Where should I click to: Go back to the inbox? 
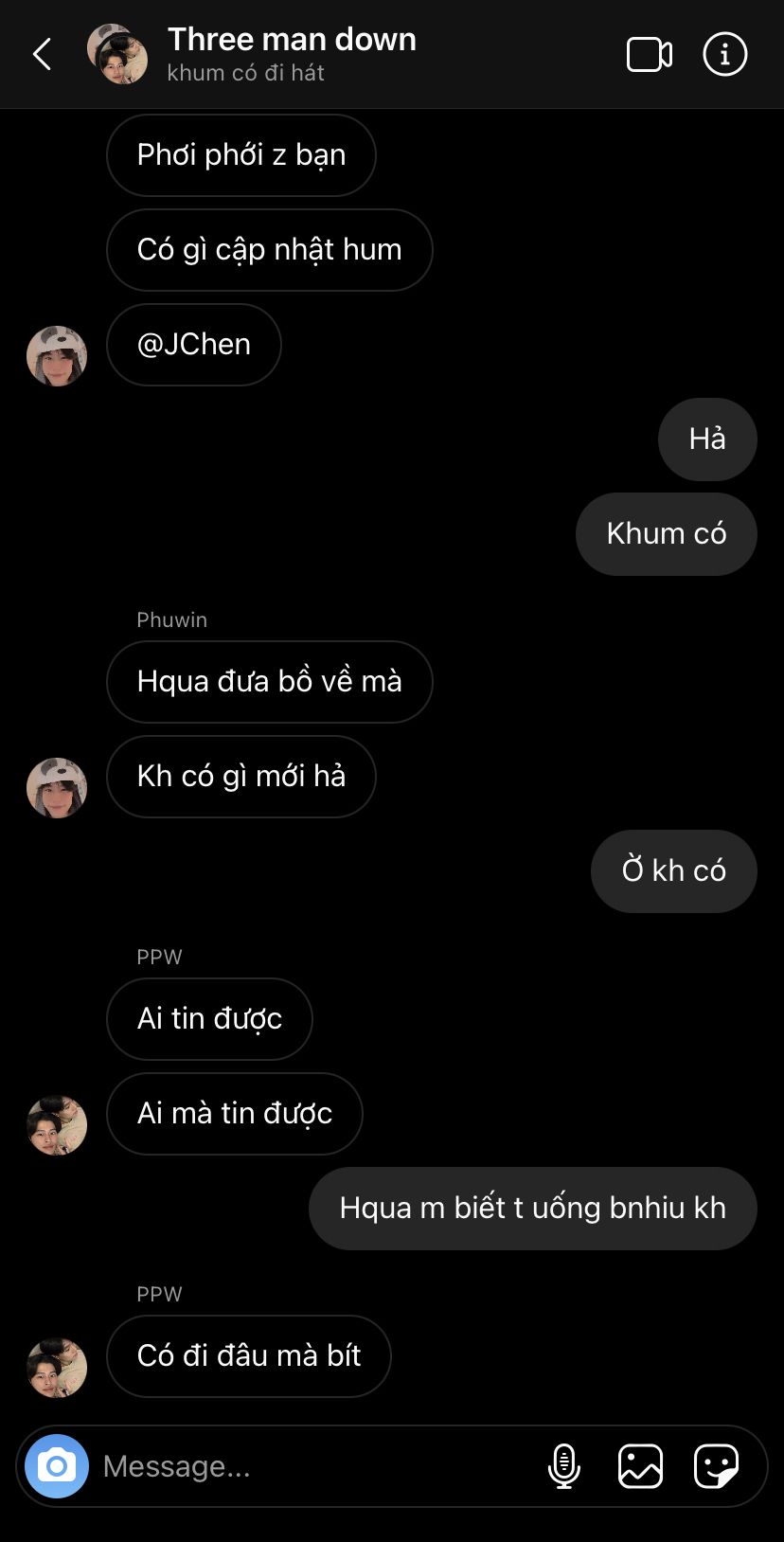(x=43, y=54)
